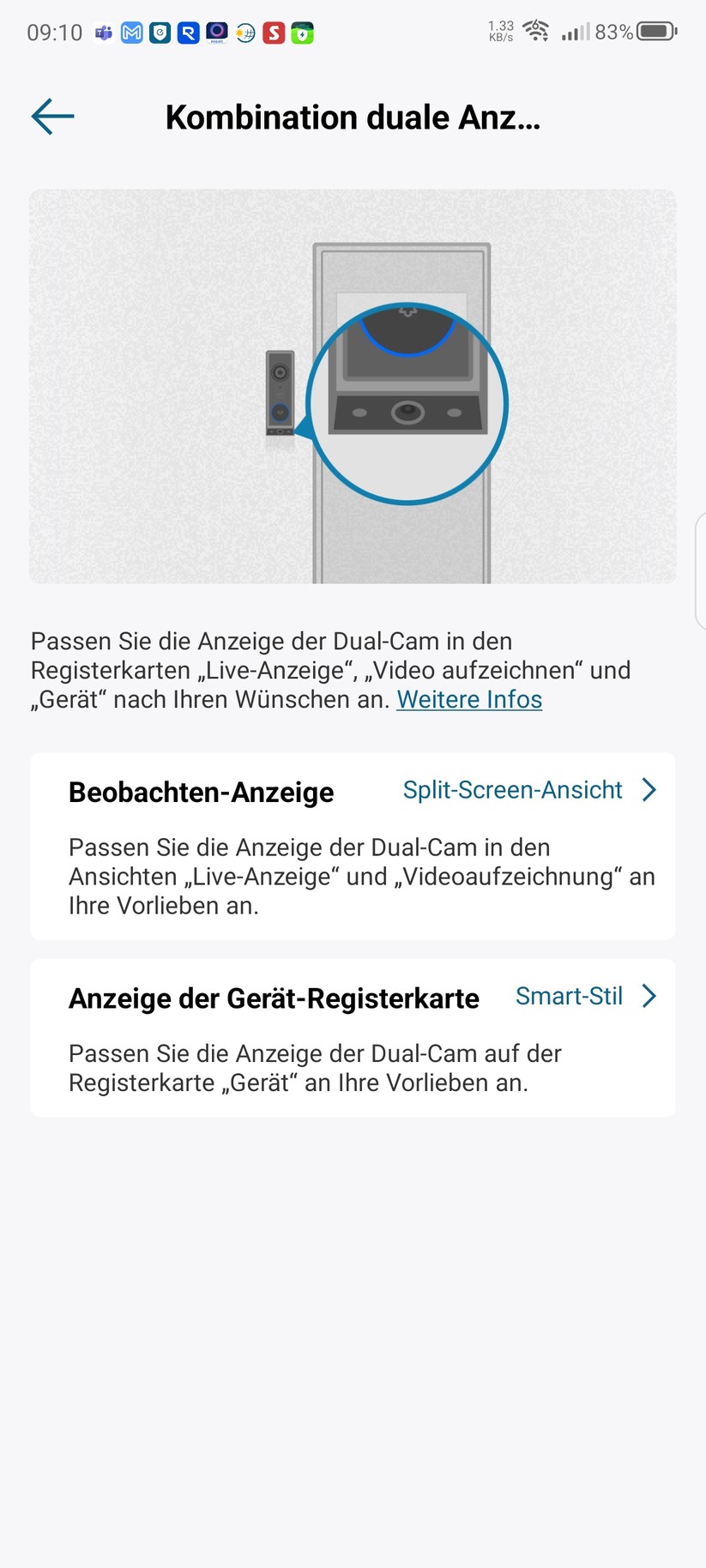The image size is (706, 1568).
Task: Select the shield security notification icon
Action: [161, 33]
